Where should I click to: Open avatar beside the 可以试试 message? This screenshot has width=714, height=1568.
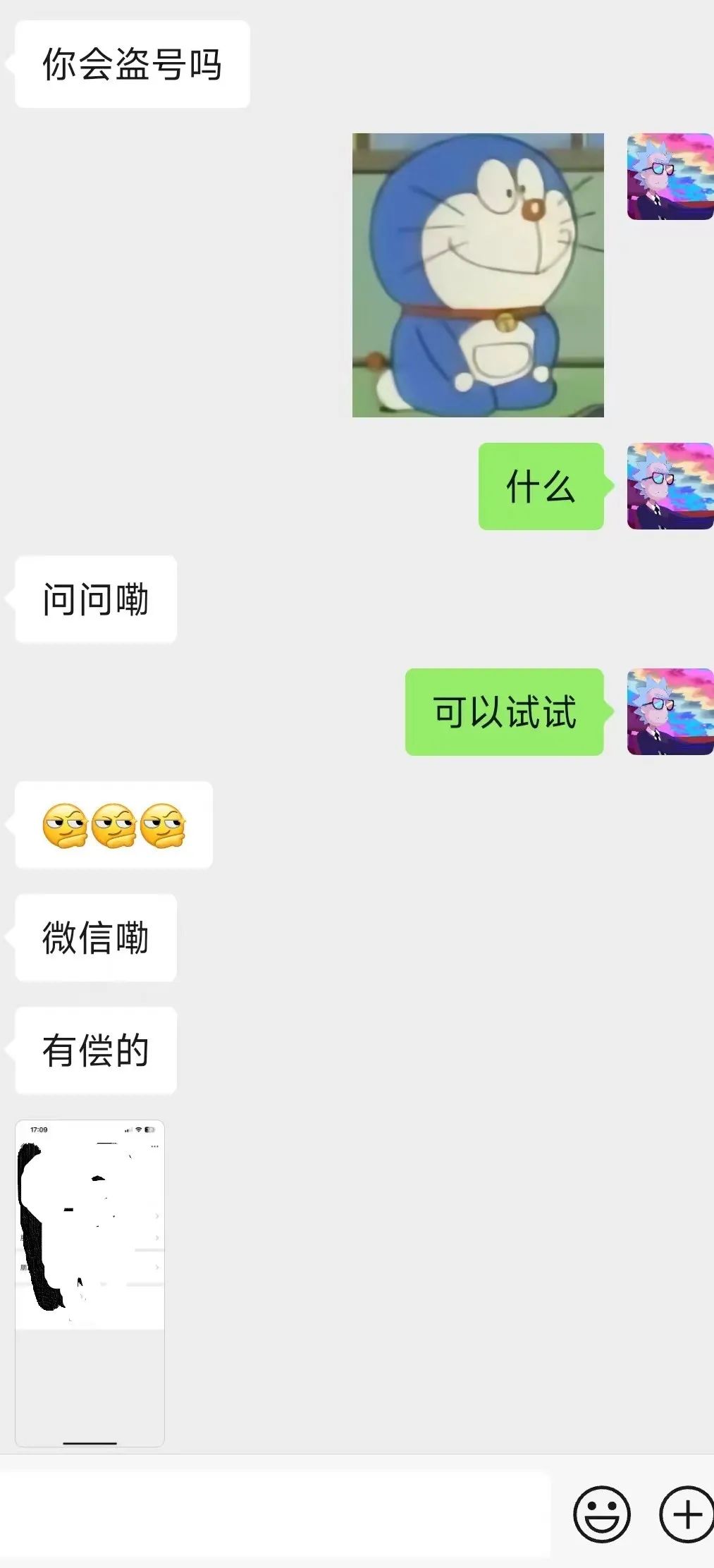click(670, 711)
